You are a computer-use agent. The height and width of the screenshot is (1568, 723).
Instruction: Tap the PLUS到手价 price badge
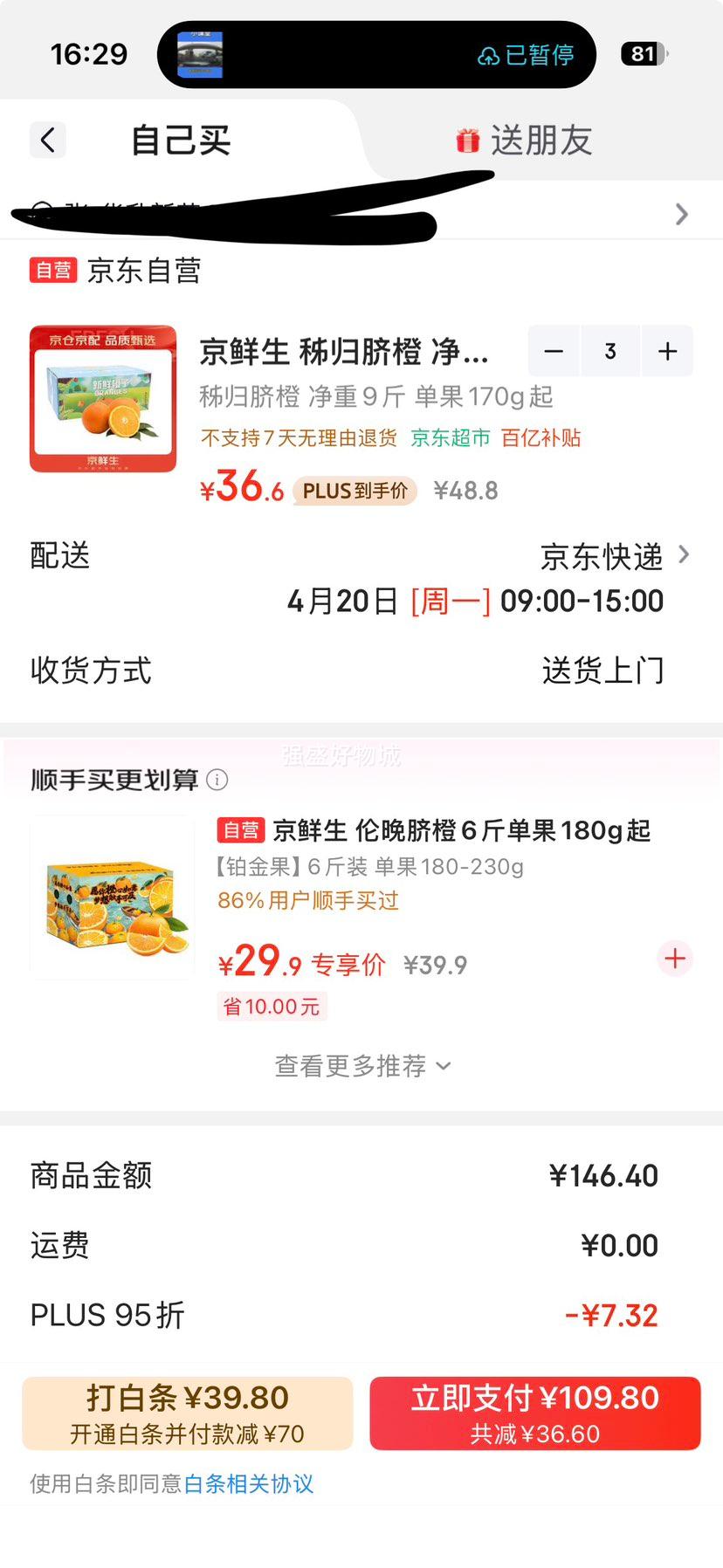tap(354, 491)
